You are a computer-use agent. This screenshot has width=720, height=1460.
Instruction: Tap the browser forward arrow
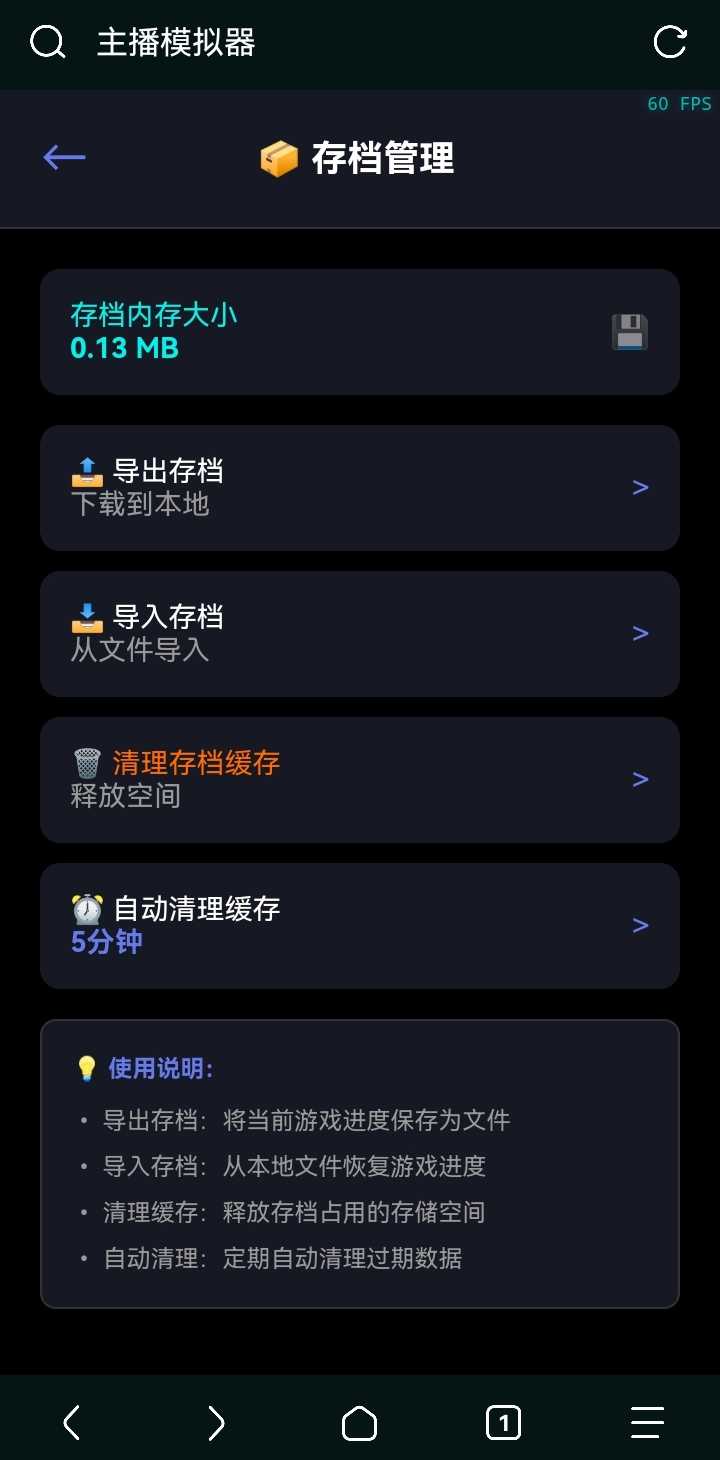[x=215, y=1422]
